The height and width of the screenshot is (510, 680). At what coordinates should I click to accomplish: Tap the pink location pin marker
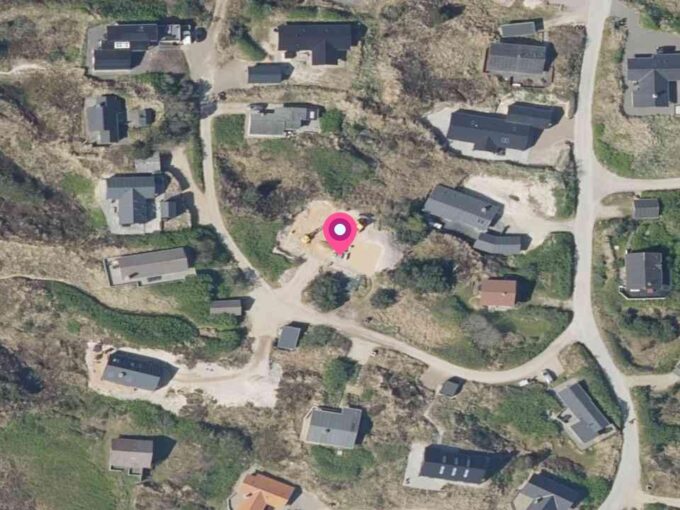(340, 233)
